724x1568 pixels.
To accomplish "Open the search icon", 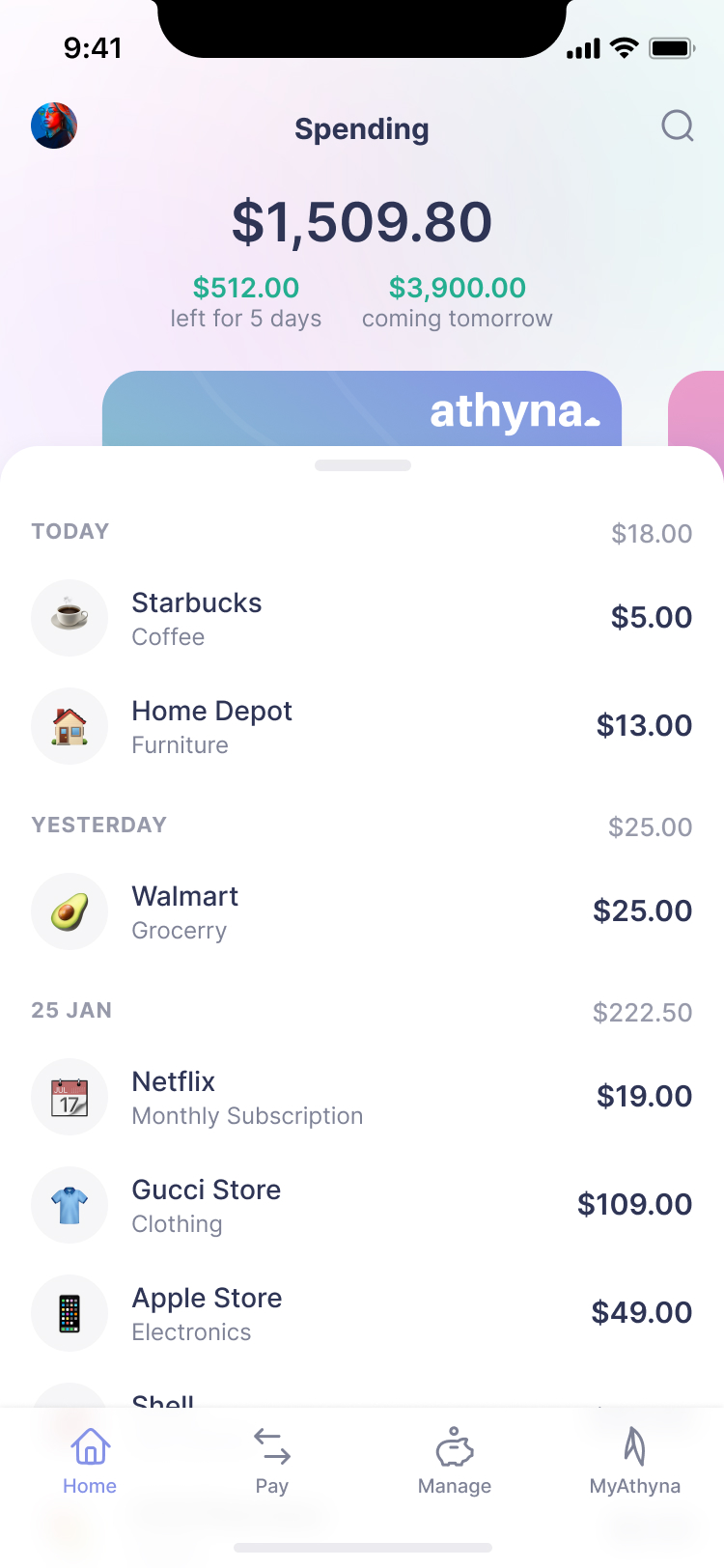I will coord(678,126).
